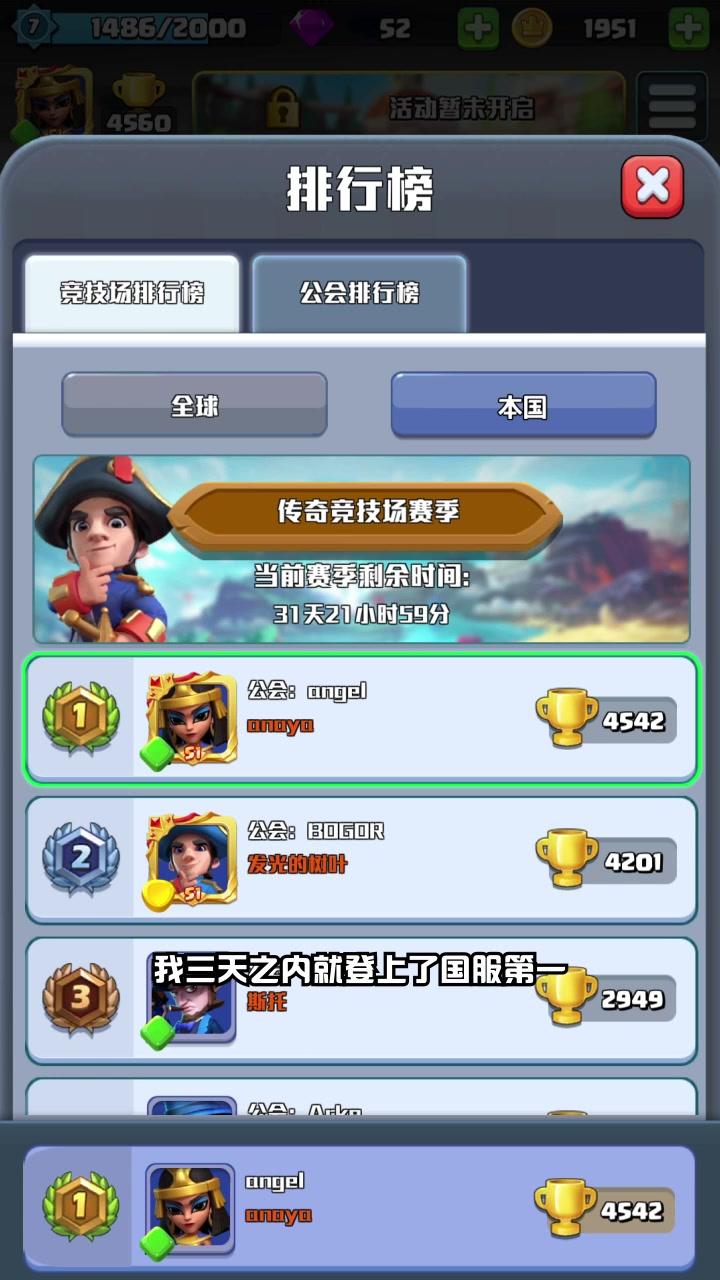The image size is (720, 1280).
Task: Expand your own rank row at bottom
Action: (x=360, y=1207)
